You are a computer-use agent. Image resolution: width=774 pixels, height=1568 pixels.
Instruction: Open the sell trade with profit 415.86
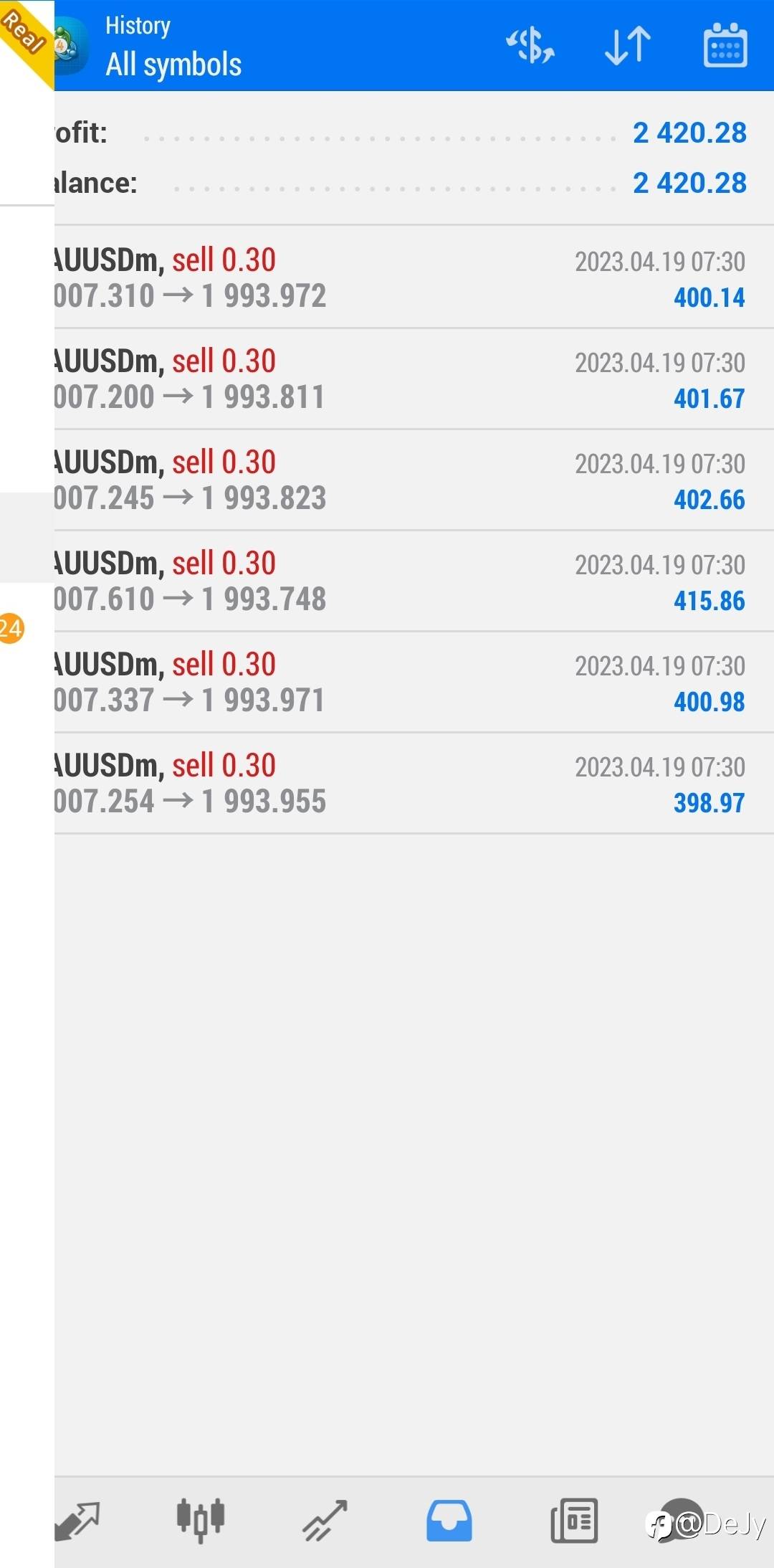click(414, 581)
